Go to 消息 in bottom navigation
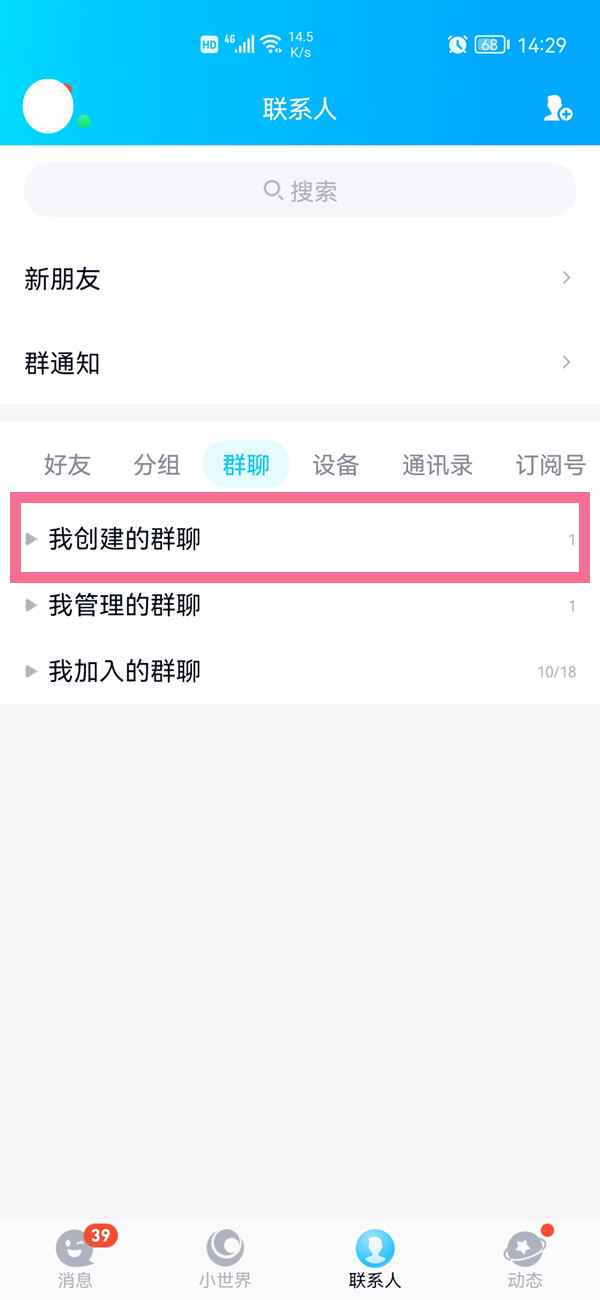This screenshot has height=1300, width=600. 75,1258
